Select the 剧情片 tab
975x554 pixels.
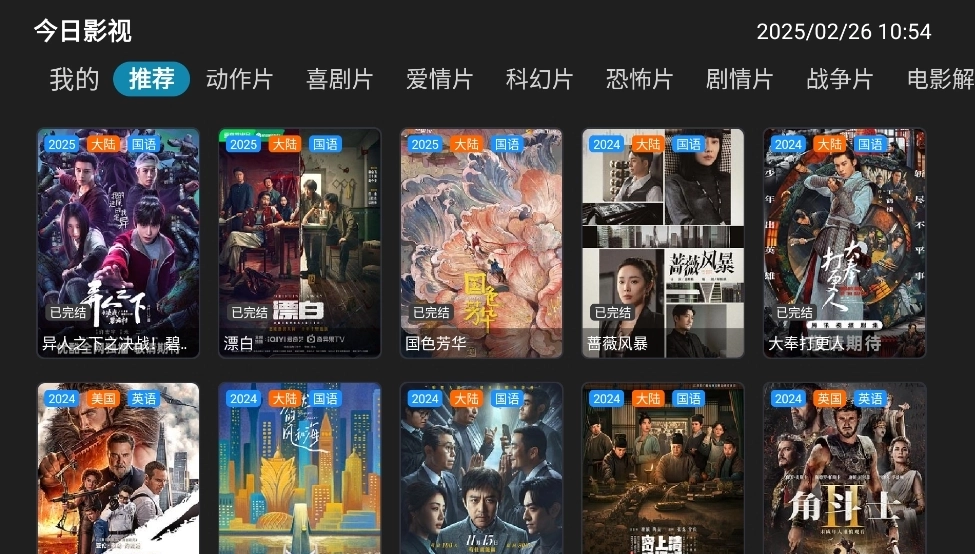[x=739, y=80]
